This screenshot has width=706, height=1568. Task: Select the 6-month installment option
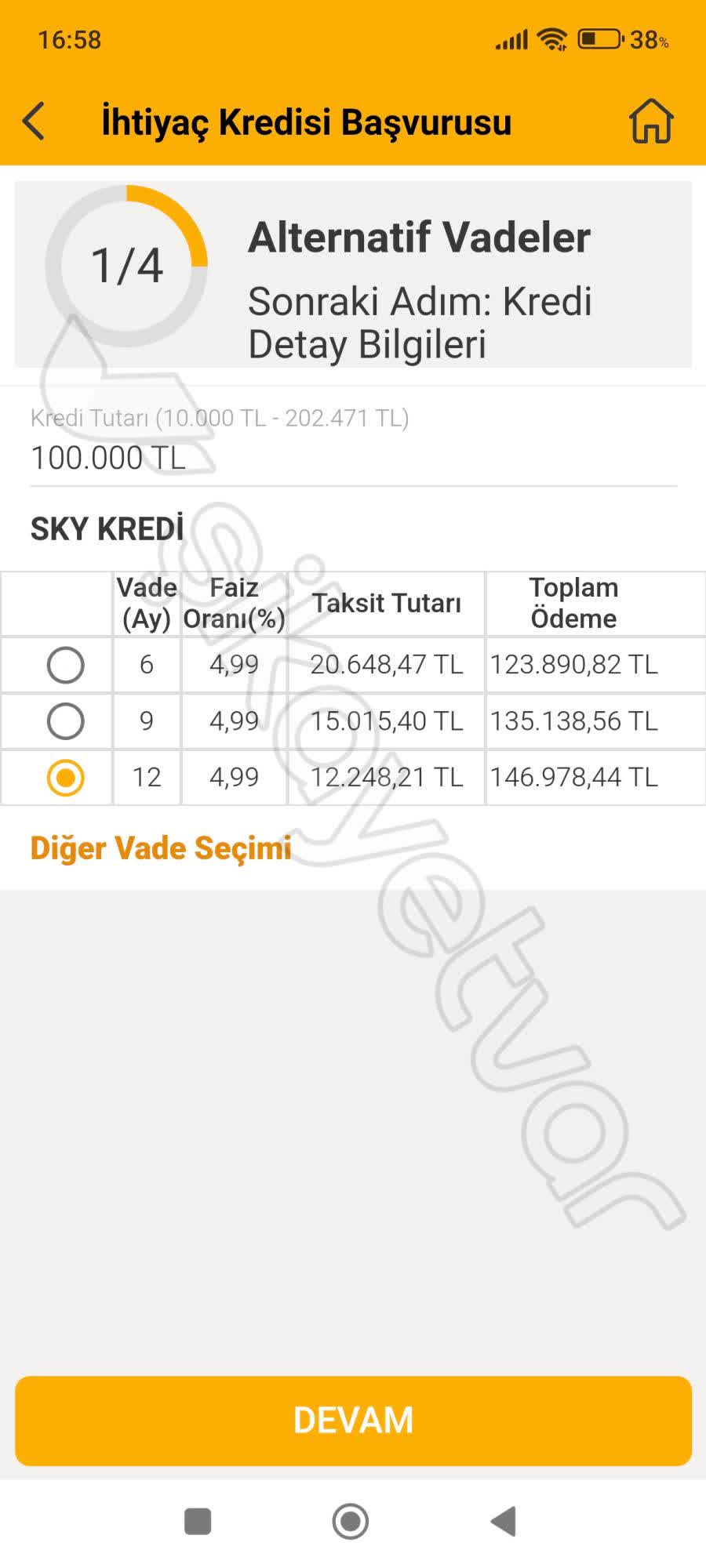[64, 664]
